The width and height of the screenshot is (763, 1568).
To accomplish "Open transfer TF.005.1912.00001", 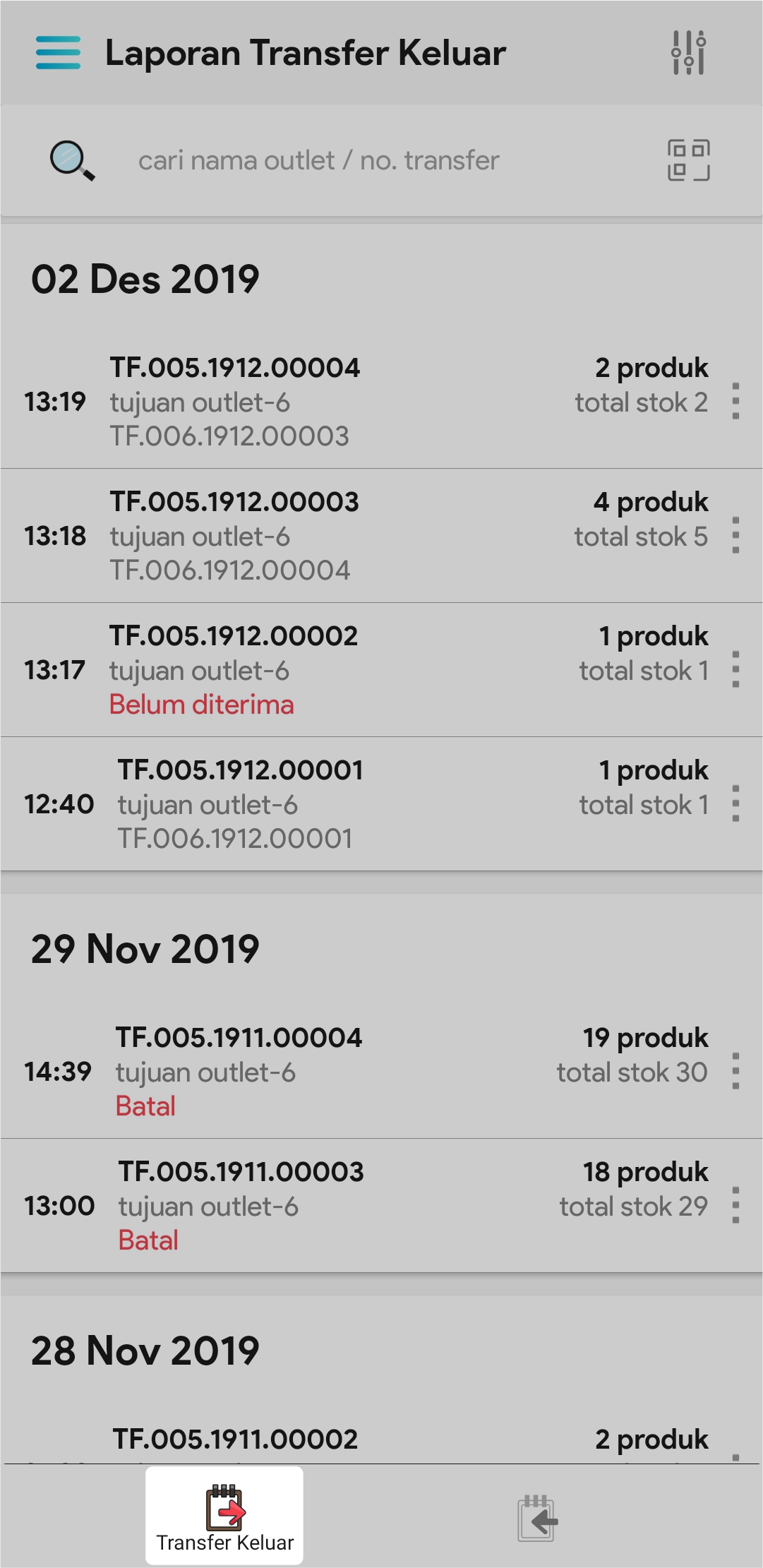I will [x=353, y=803].
